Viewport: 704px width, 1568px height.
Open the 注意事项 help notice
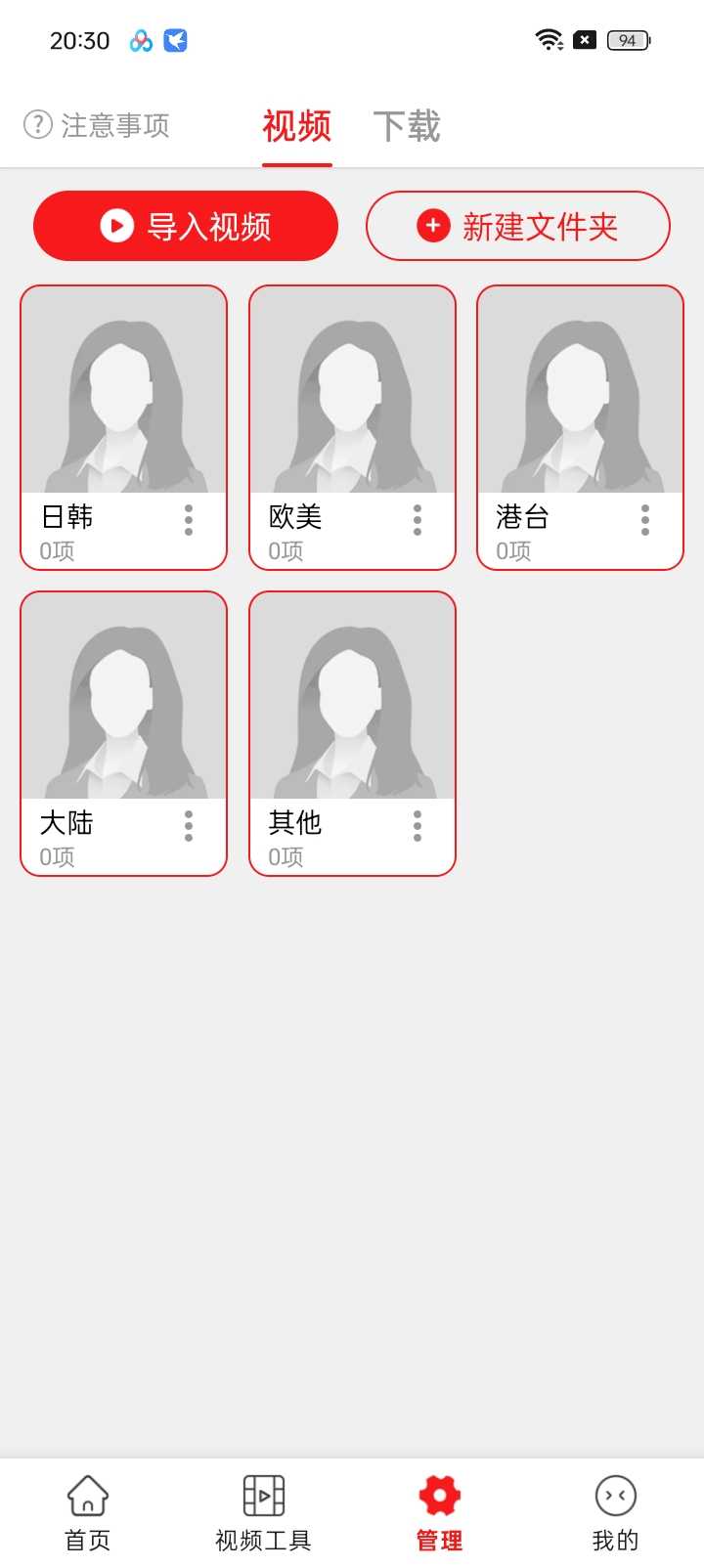pos(97,125)
